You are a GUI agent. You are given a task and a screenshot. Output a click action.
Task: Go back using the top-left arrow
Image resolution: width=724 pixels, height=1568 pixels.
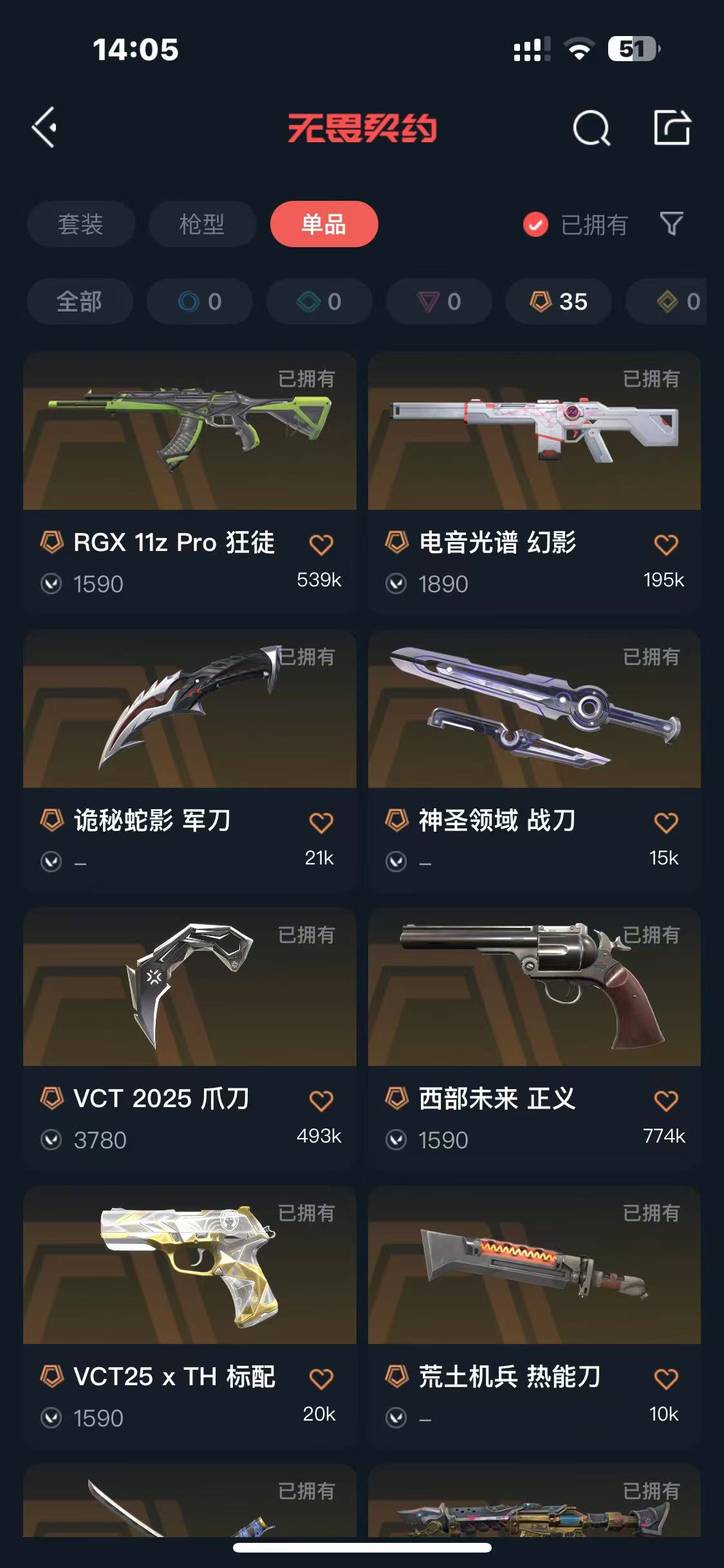tap(45, 127)
